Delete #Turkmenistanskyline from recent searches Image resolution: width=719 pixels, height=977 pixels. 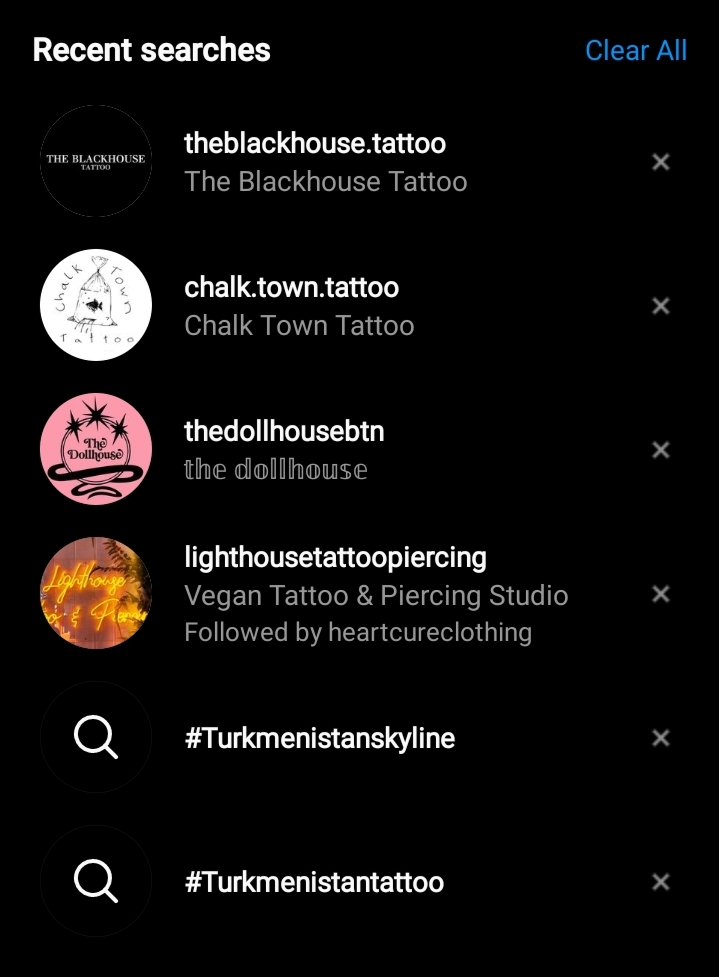click(660, 738)
